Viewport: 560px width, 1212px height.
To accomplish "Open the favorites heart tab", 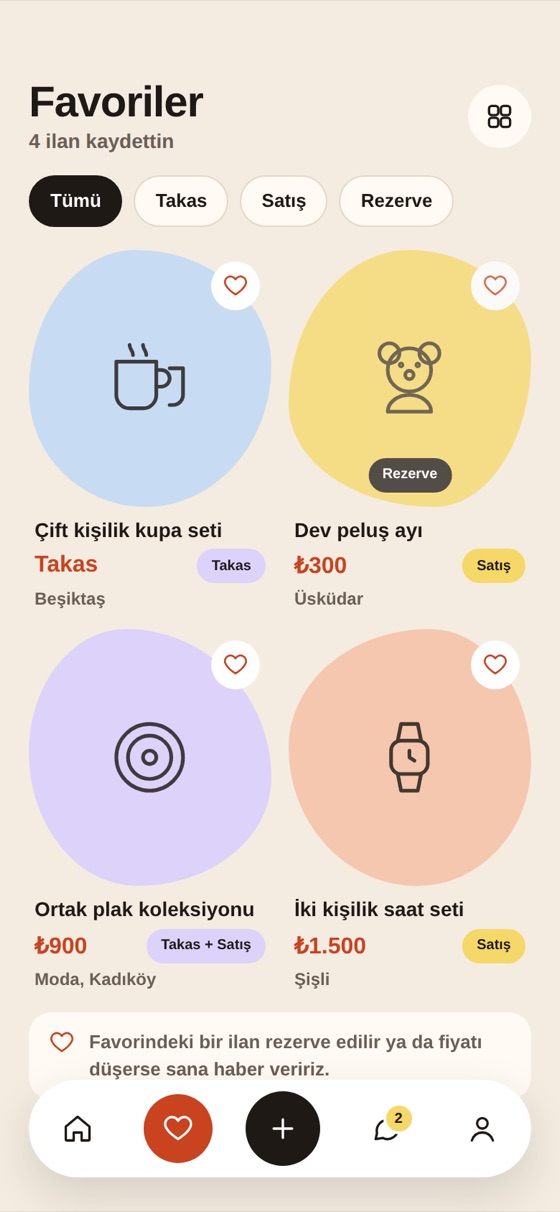I will (x=178, y=1128).
